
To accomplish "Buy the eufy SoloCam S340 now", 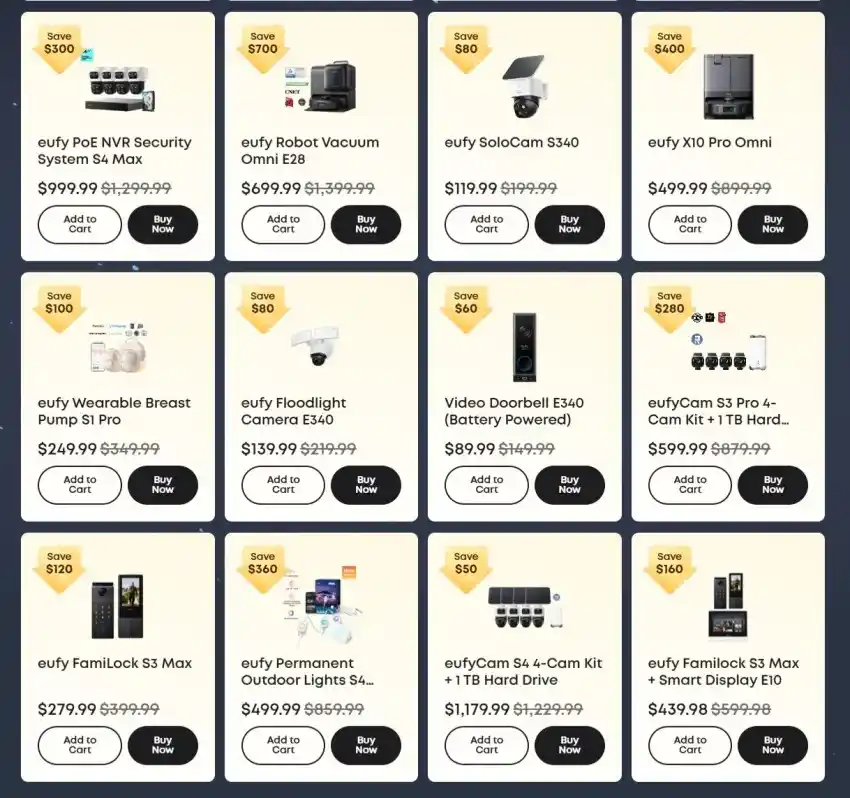I will (x=569, y=224).
